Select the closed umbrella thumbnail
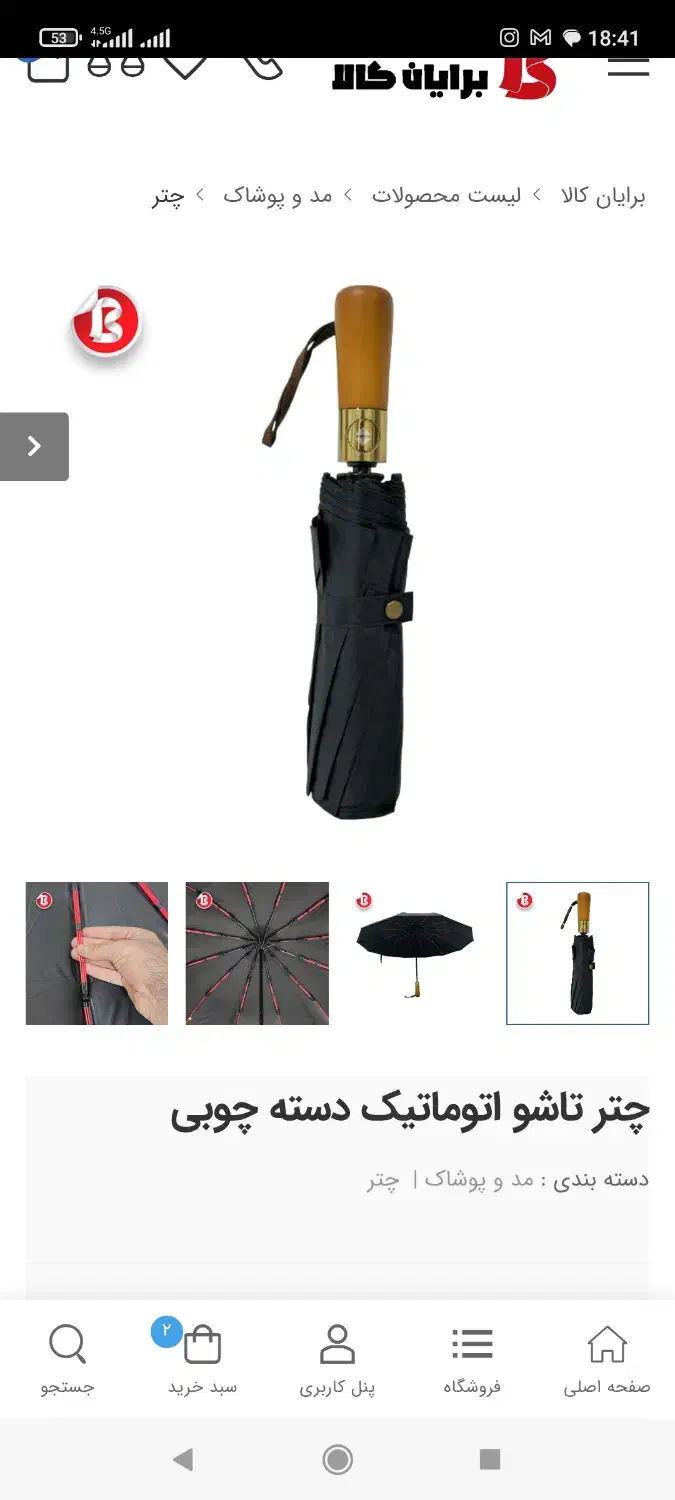This screenshot has height=1500, width=675. coord(577,953)
